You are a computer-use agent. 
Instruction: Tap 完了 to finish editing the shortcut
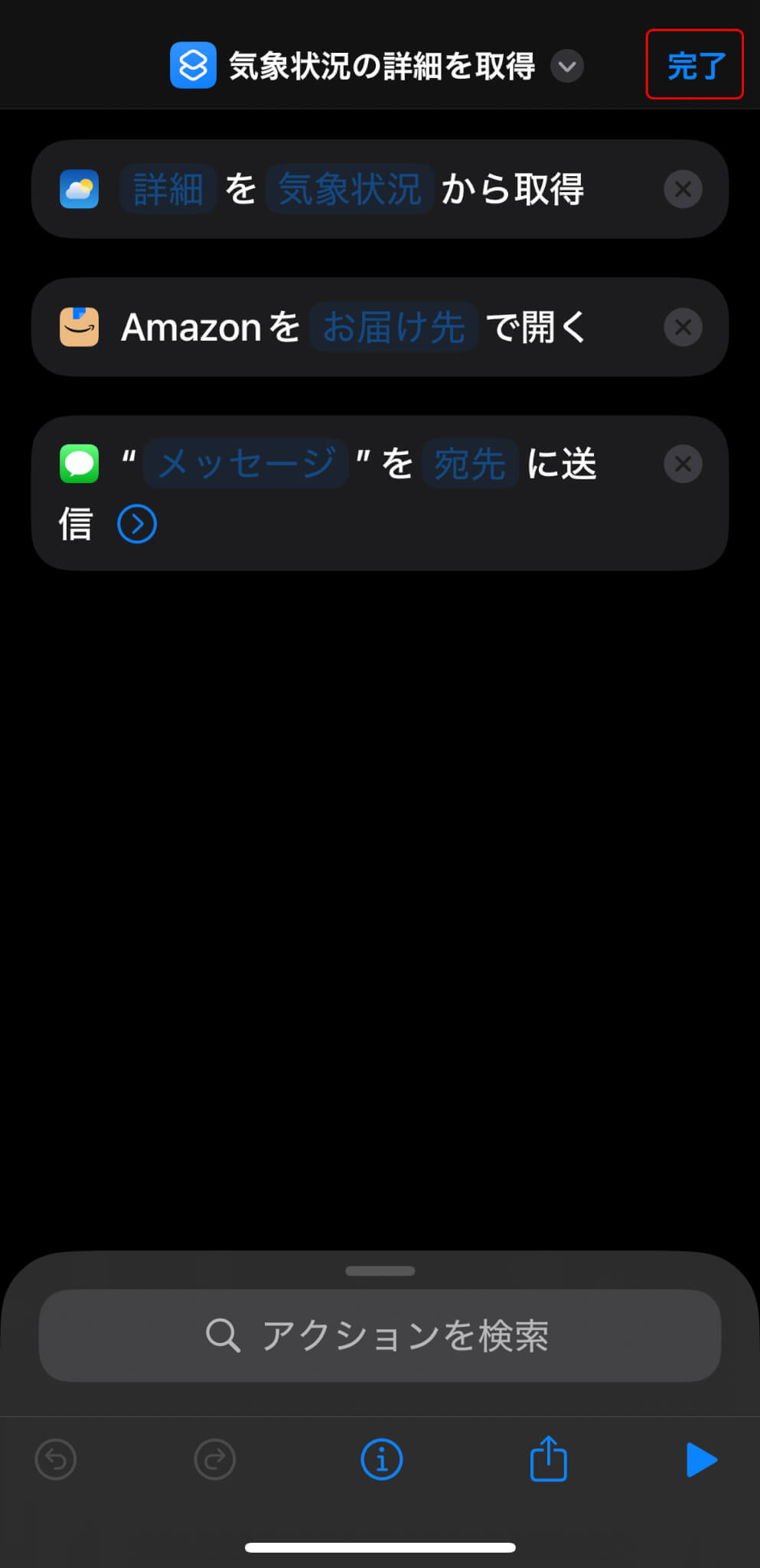tap(695, 65)
